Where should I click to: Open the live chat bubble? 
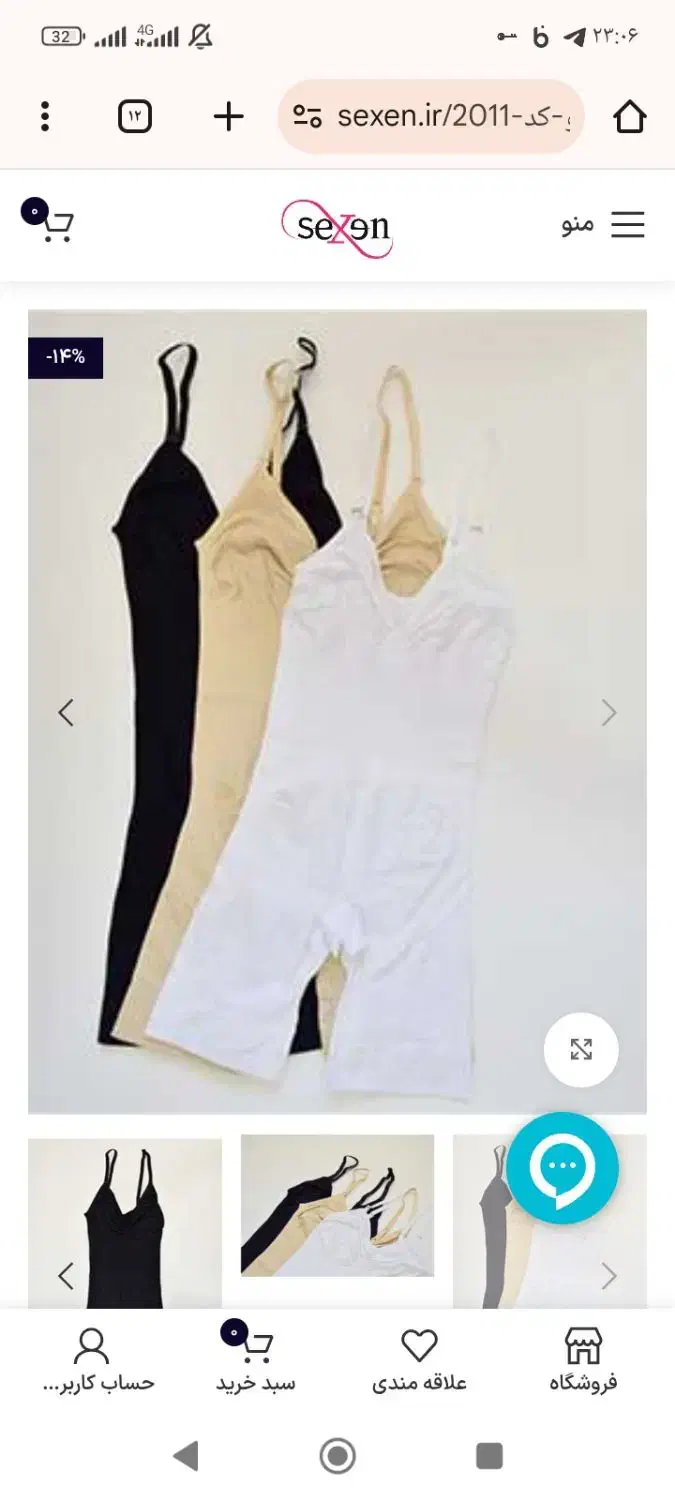[563, 1168]
